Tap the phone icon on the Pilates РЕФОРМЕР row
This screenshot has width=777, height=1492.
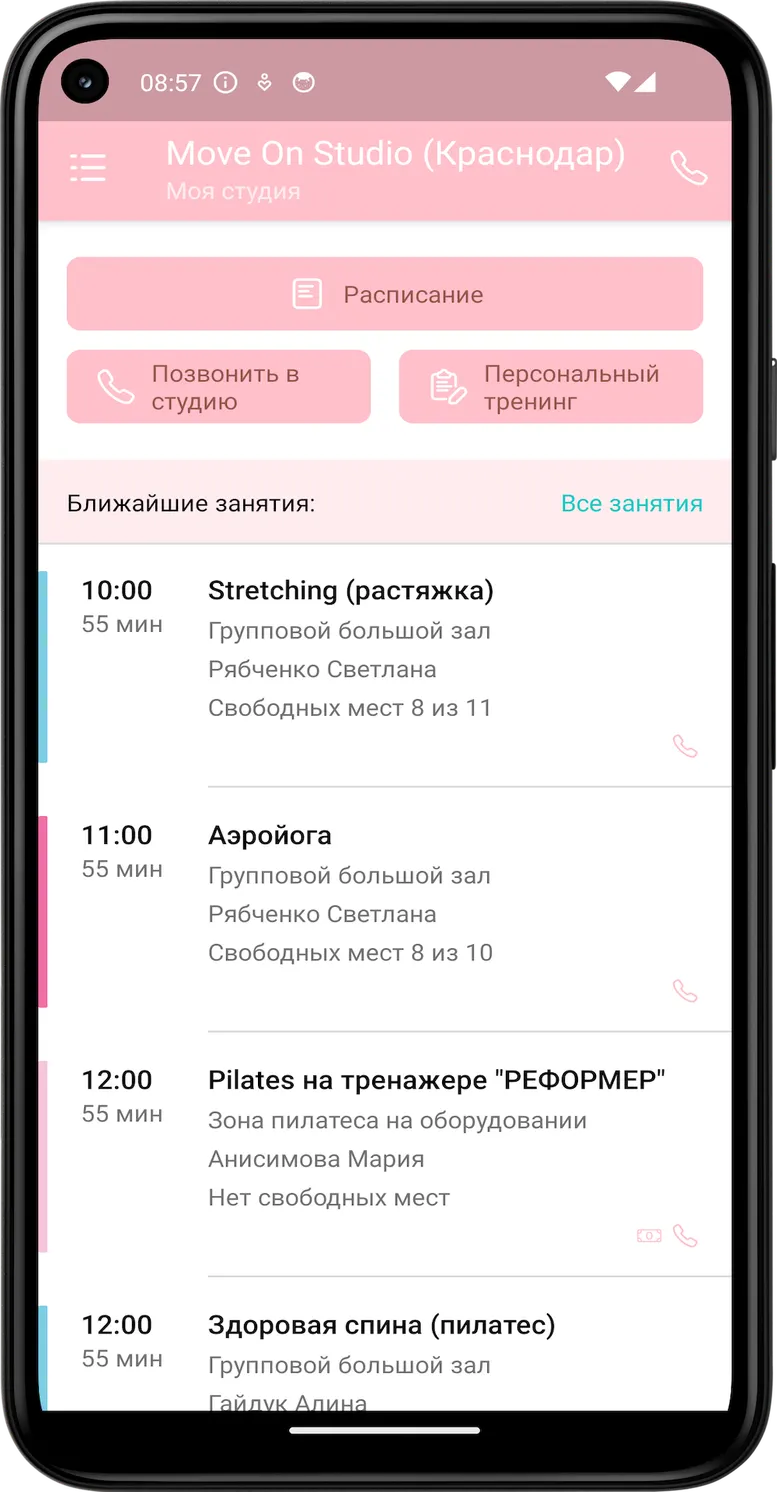(x=685, y=1236)
